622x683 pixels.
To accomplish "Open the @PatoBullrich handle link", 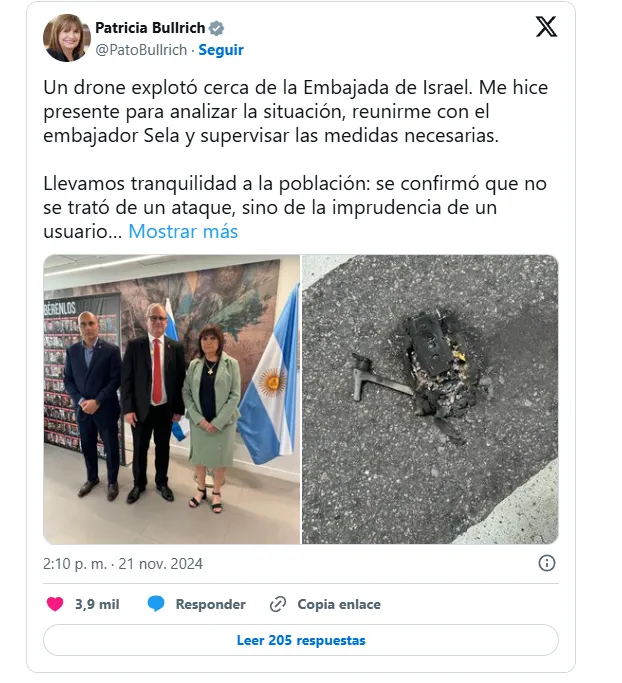I will tap(141, 50).
